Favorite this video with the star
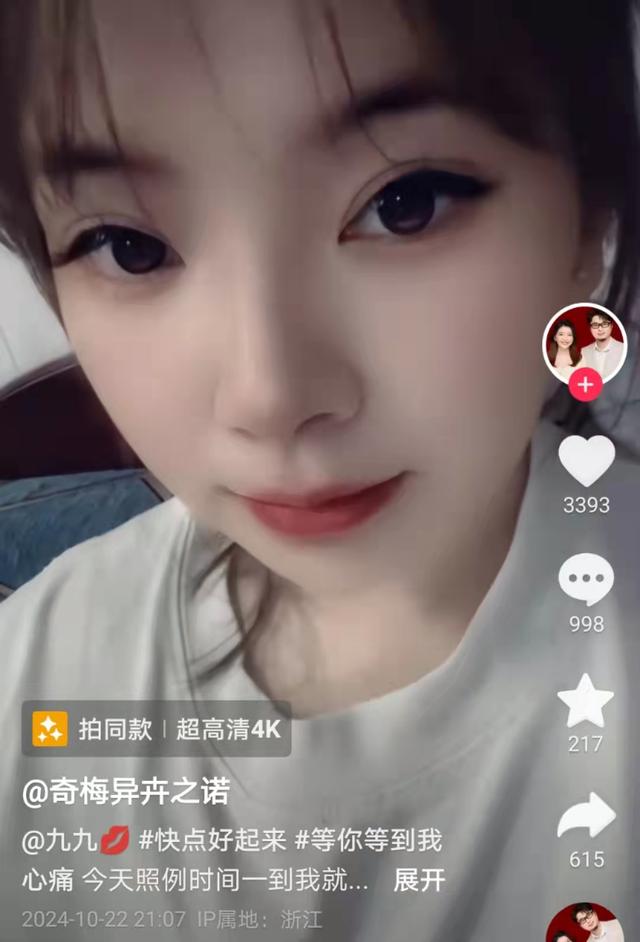The height and width of the screenshot is (942, 640). [586, 701]
